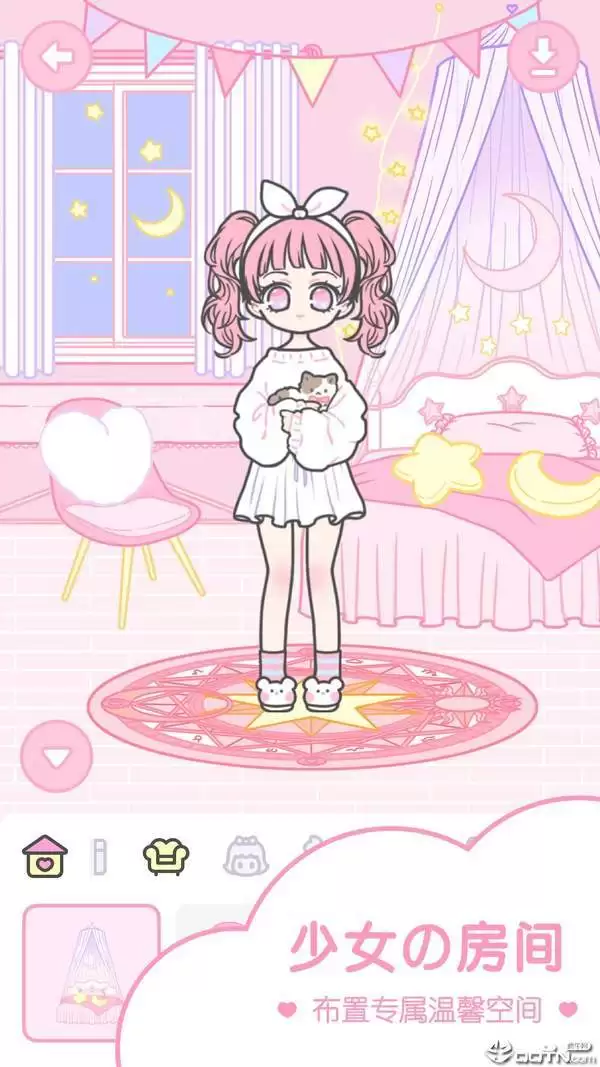600x1067 pixels.
Task: Save the room with the download icon
Action: [x=543, y=58]
